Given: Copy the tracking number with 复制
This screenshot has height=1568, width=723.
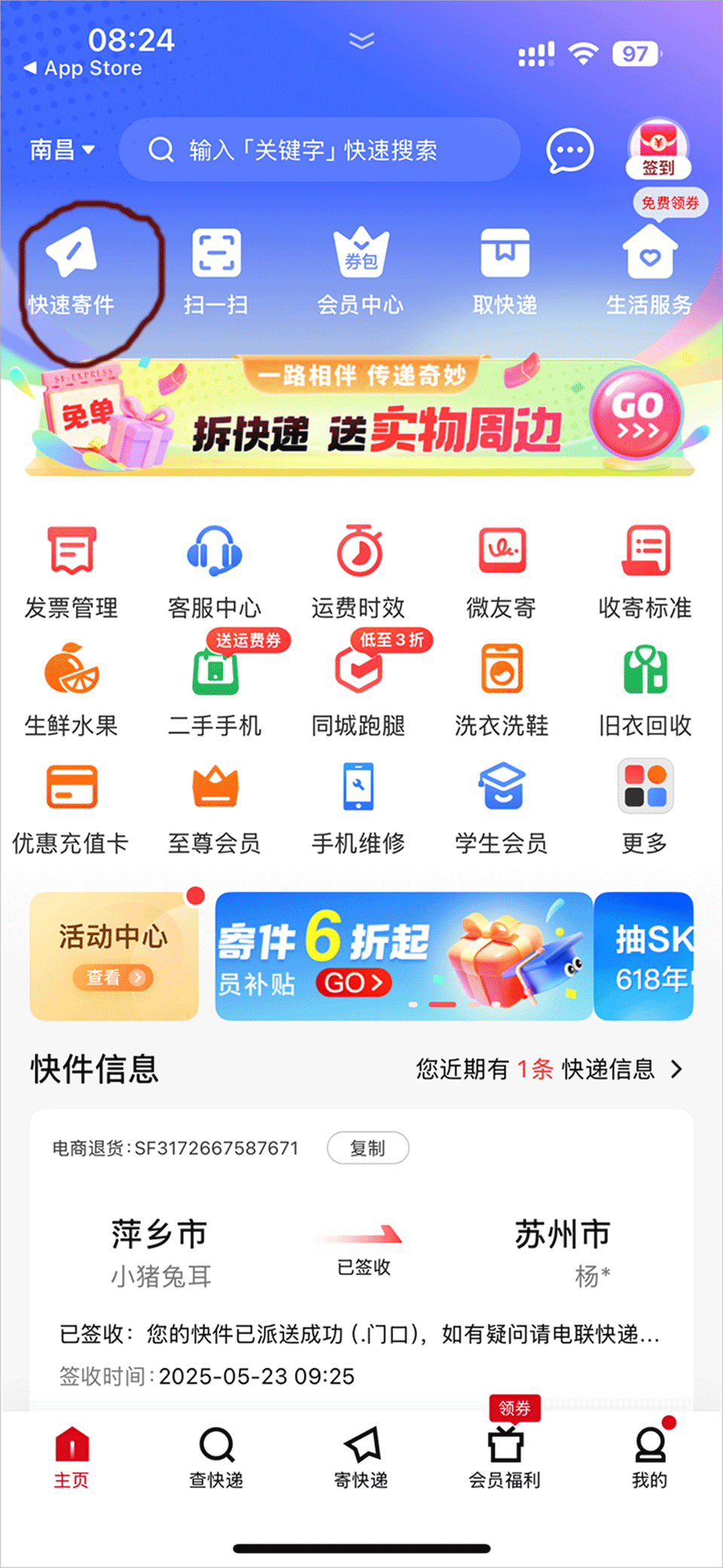Looking at the screenshot, I should point(368,1148).
